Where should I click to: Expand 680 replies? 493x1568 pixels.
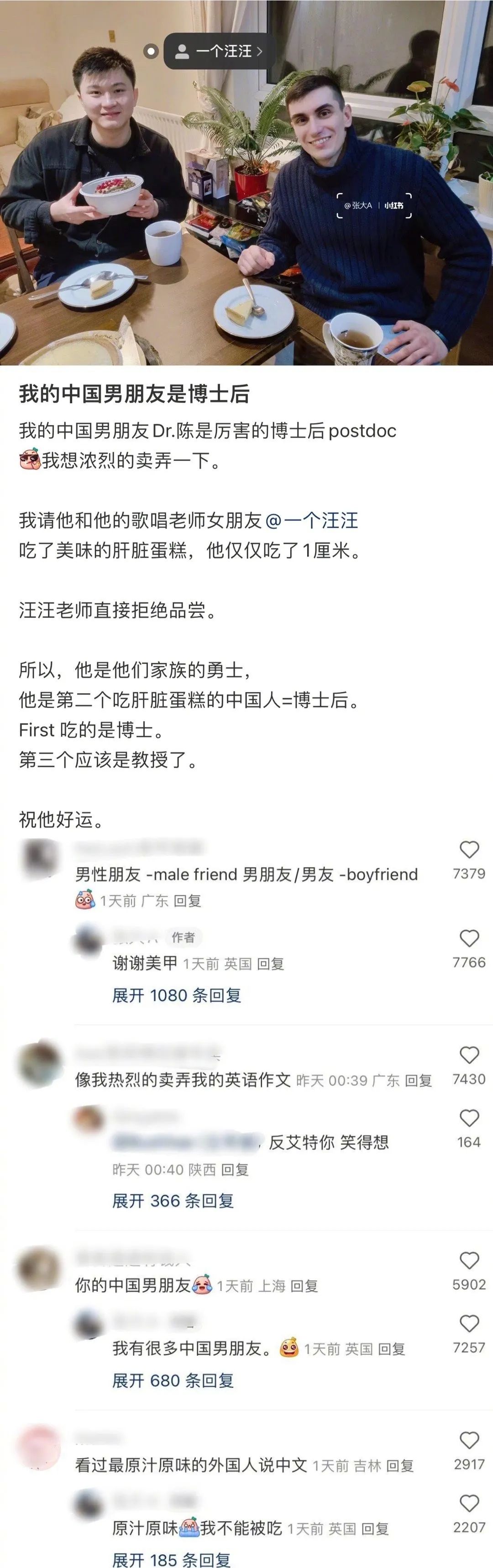[x=173, y=1380]
